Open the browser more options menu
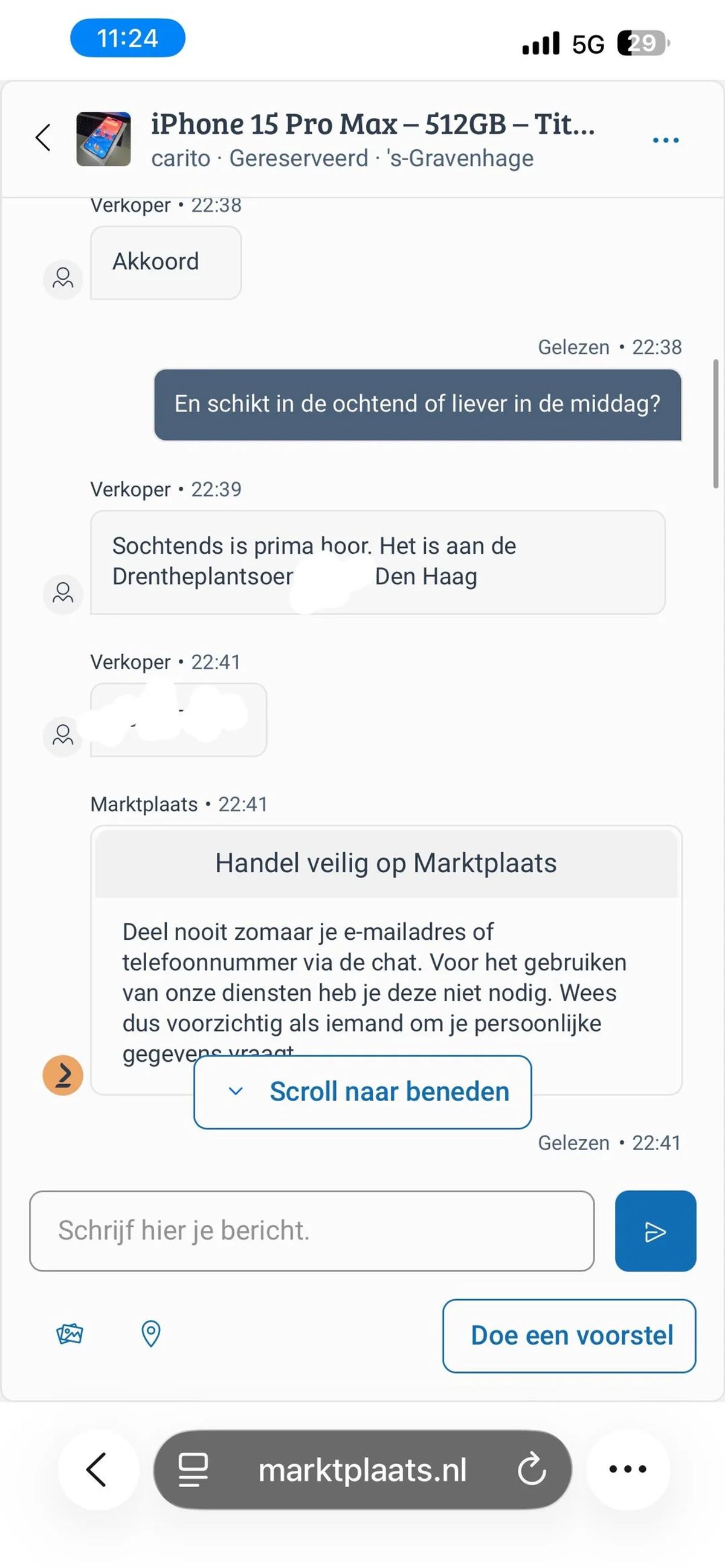 click(628, 1470)
